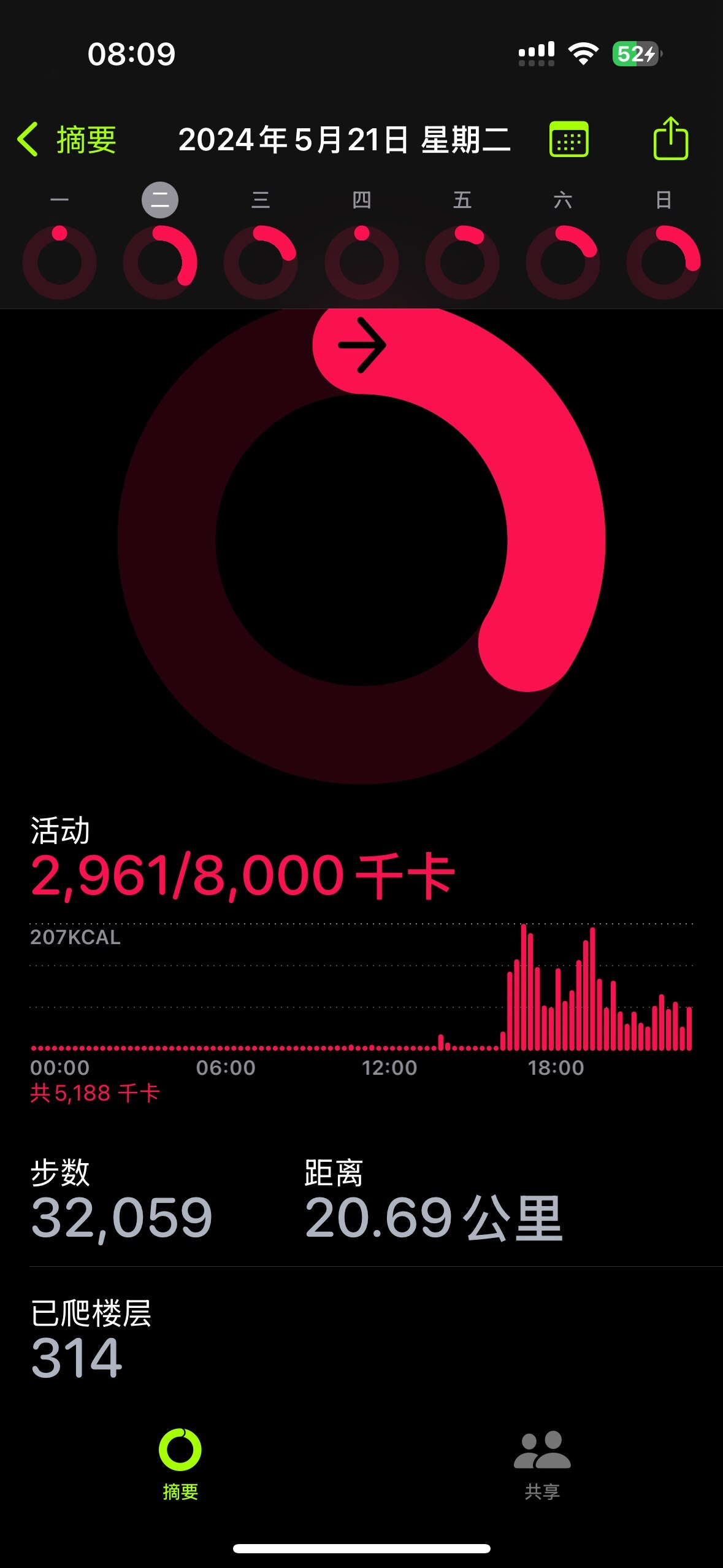Select Friday (五) activity ring
723x1568 pixels.
click(462, 262)
